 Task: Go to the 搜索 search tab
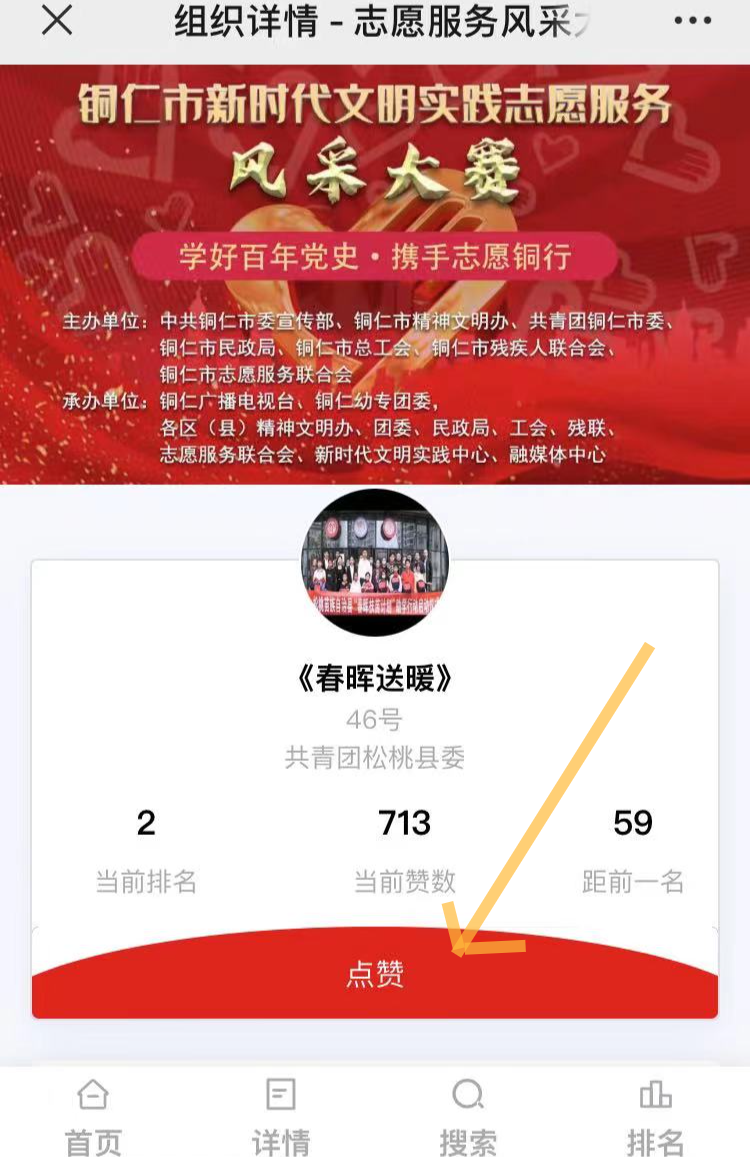click(467, 1115)
